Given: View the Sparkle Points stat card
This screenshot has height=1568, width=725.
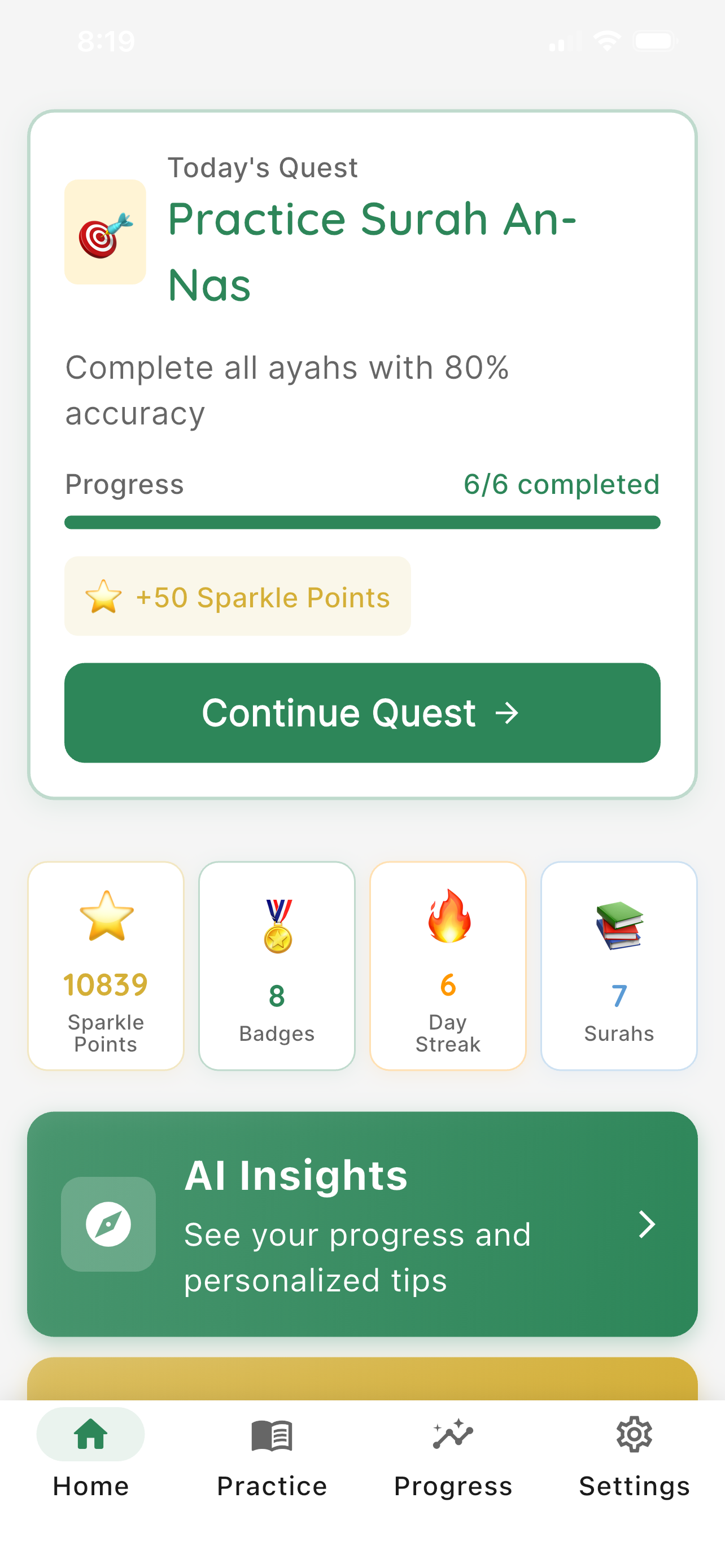Looking at the screenshot, I should pos(106,965).
